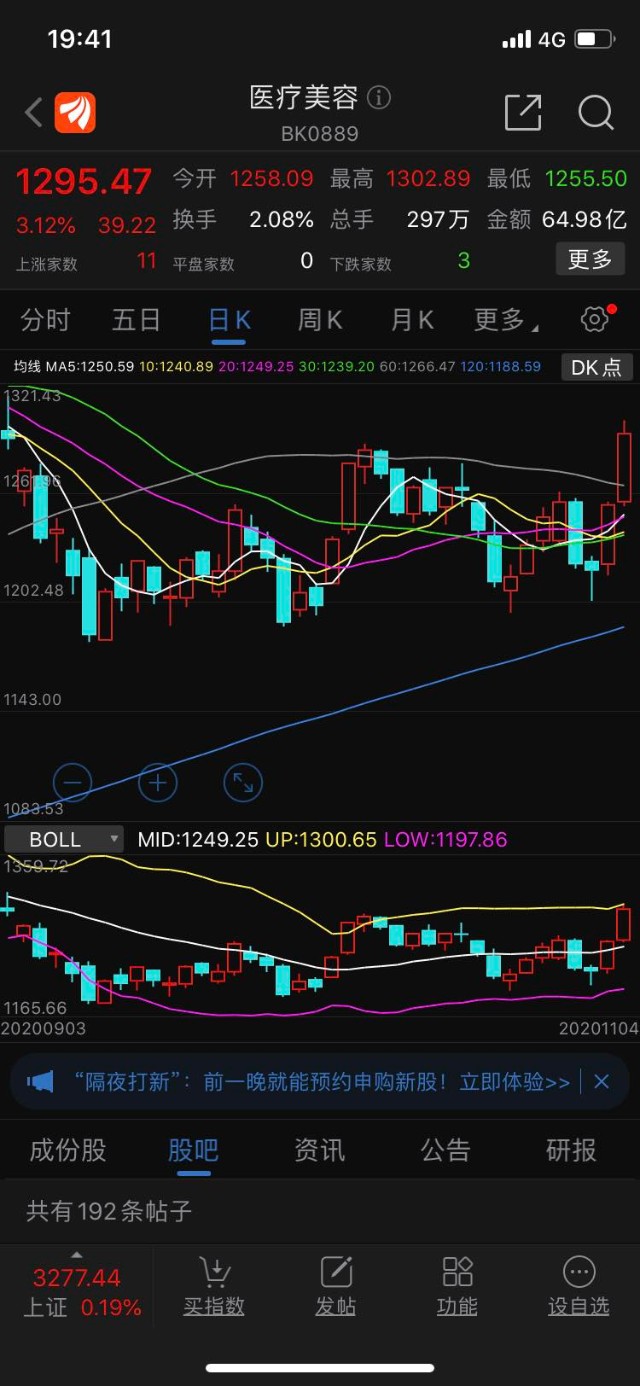640x1386 pixels.
Task: Open 发帖 to write a post
Action: pos(336,1286)
